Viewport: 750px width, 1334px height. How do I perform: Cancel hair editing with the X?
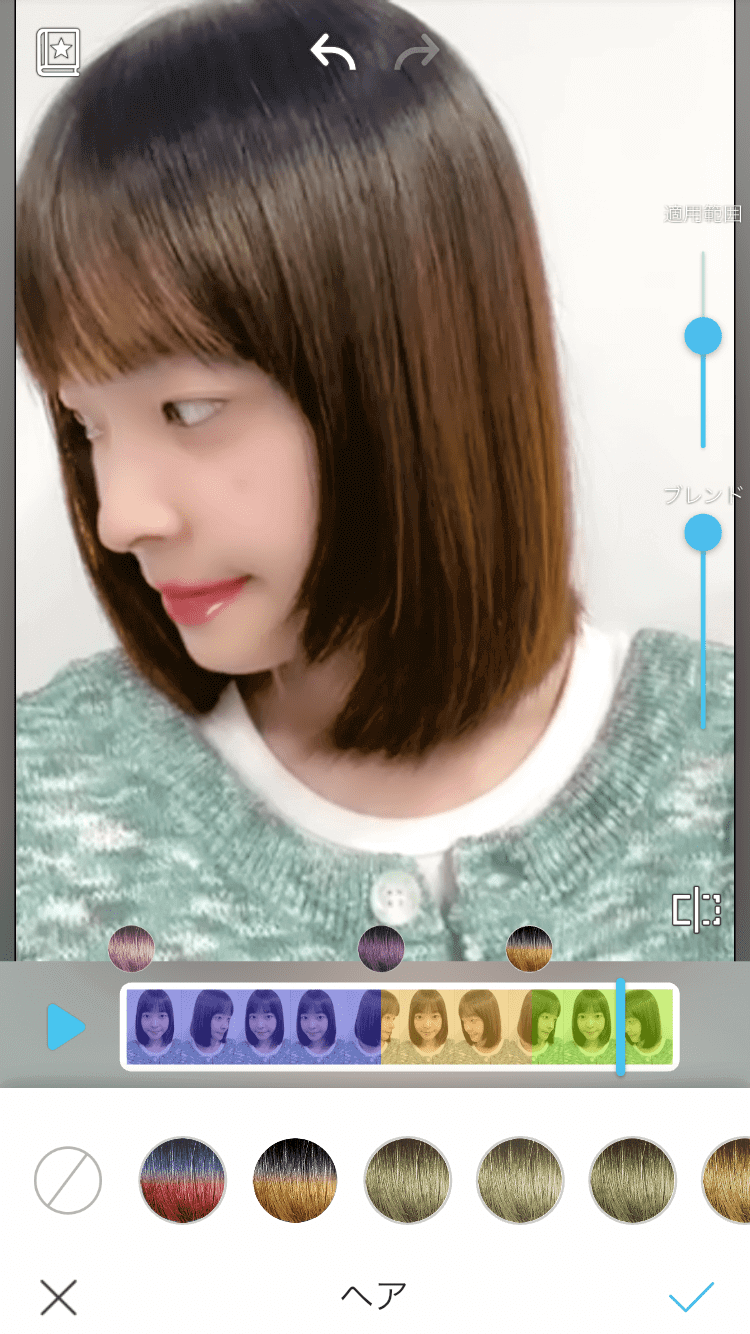pyautogui.click(x=59, y=1297)
